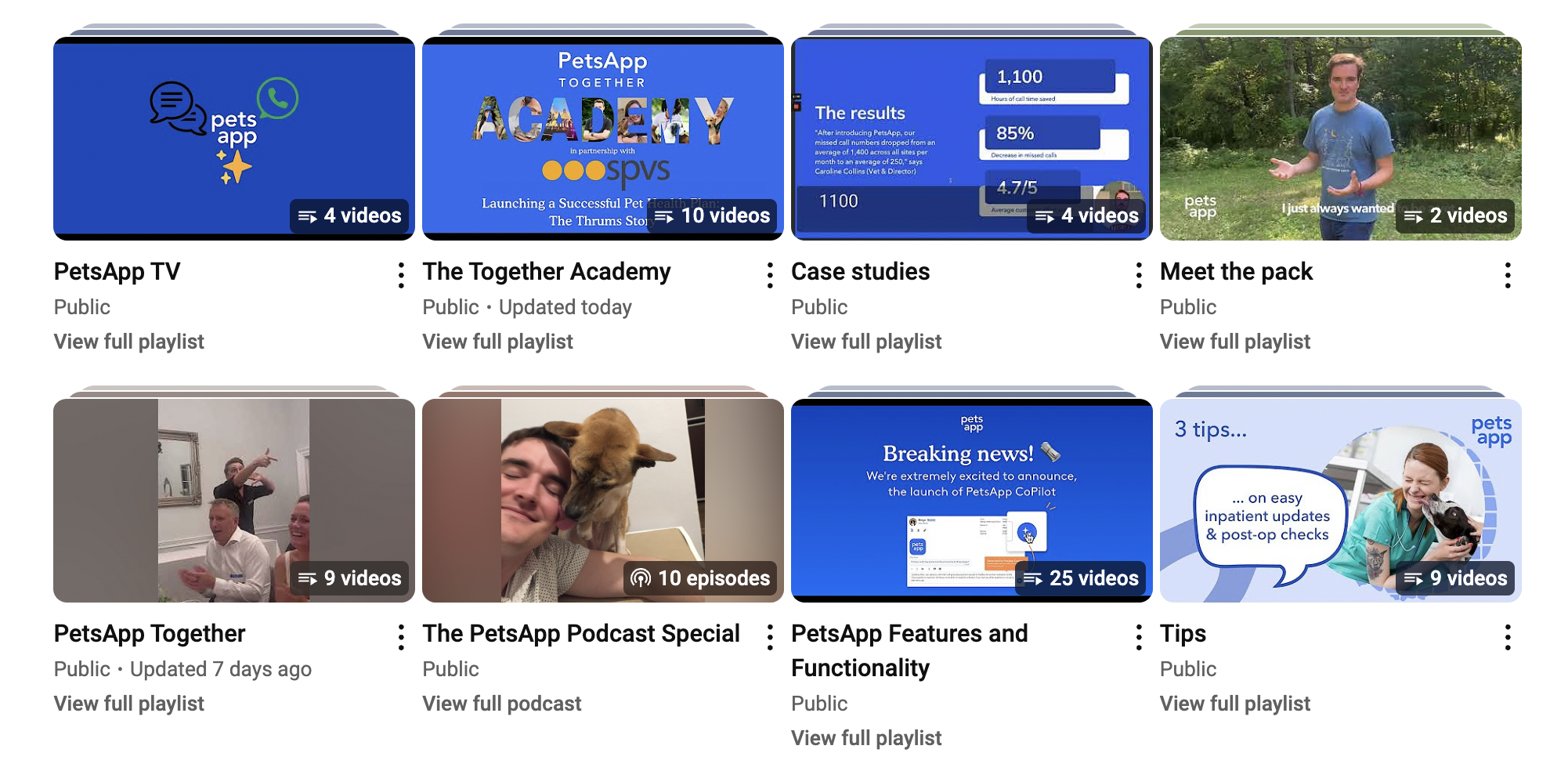Open more options for PetsApp TV
Screen dimensions: 1568x771
coord(401,275)
